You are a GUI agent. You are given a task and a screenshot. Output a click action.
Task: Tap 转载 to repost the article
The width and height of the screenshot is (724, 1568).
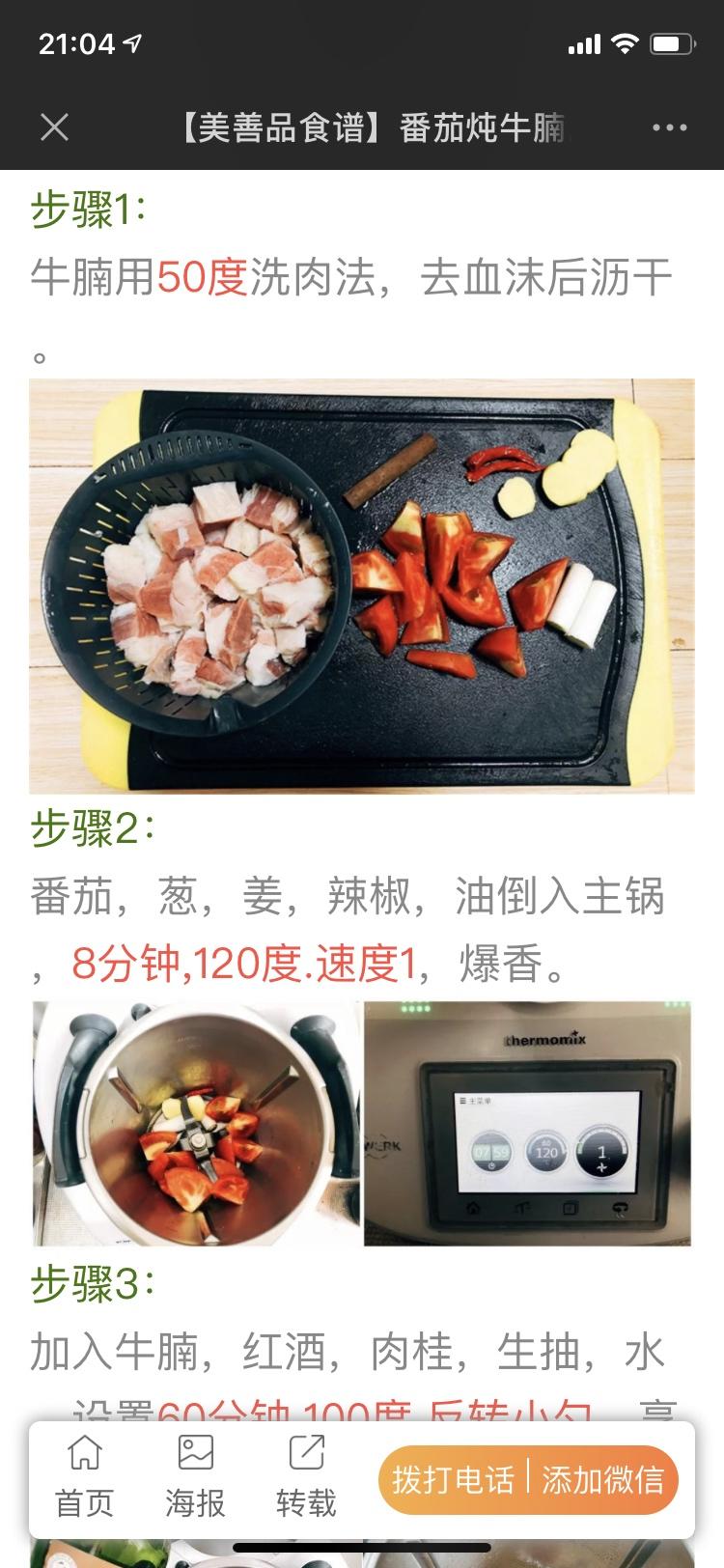306,1477
